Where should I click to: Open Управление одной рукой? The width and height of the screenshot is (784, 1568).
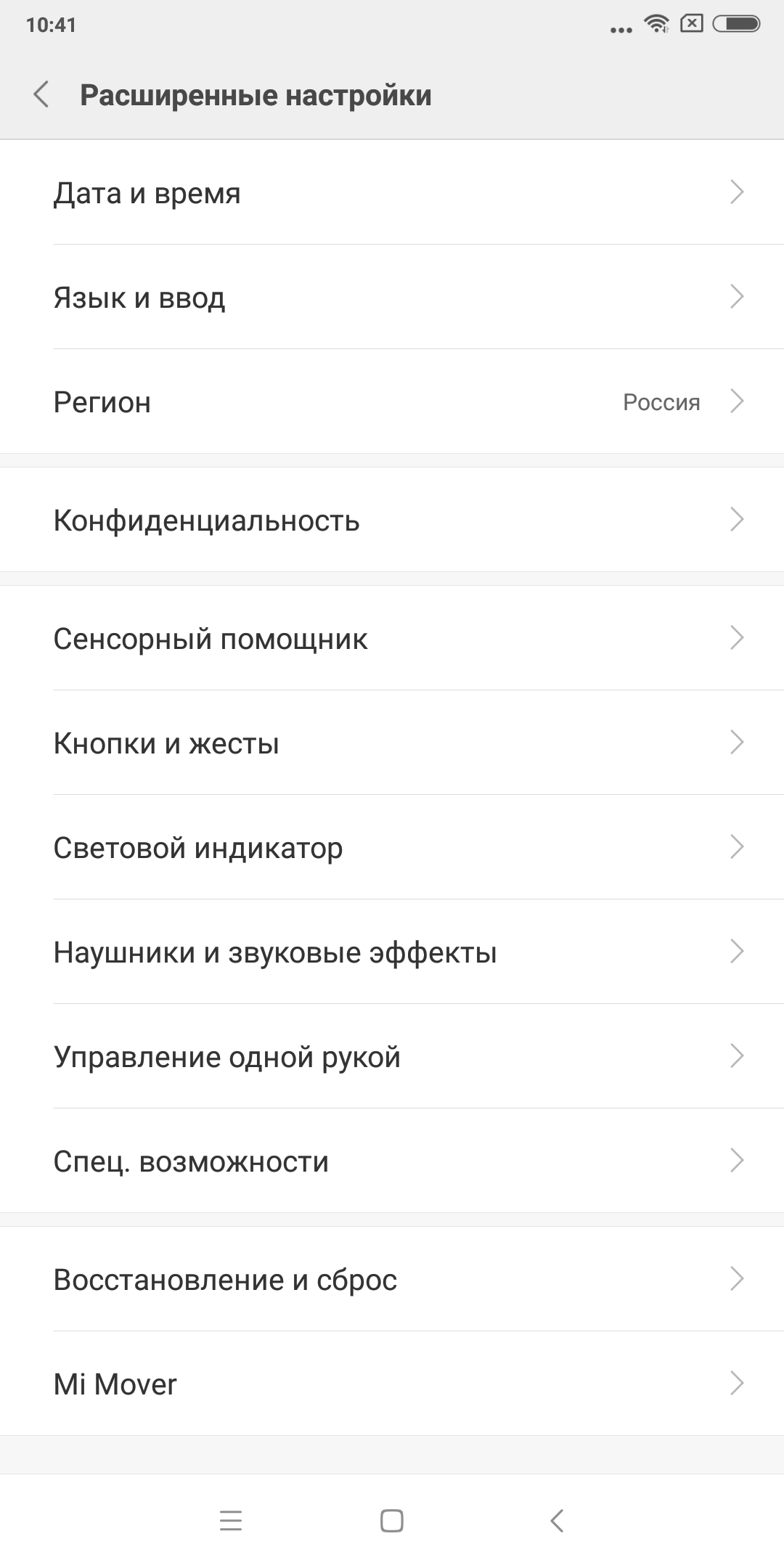coord(392,1056)
